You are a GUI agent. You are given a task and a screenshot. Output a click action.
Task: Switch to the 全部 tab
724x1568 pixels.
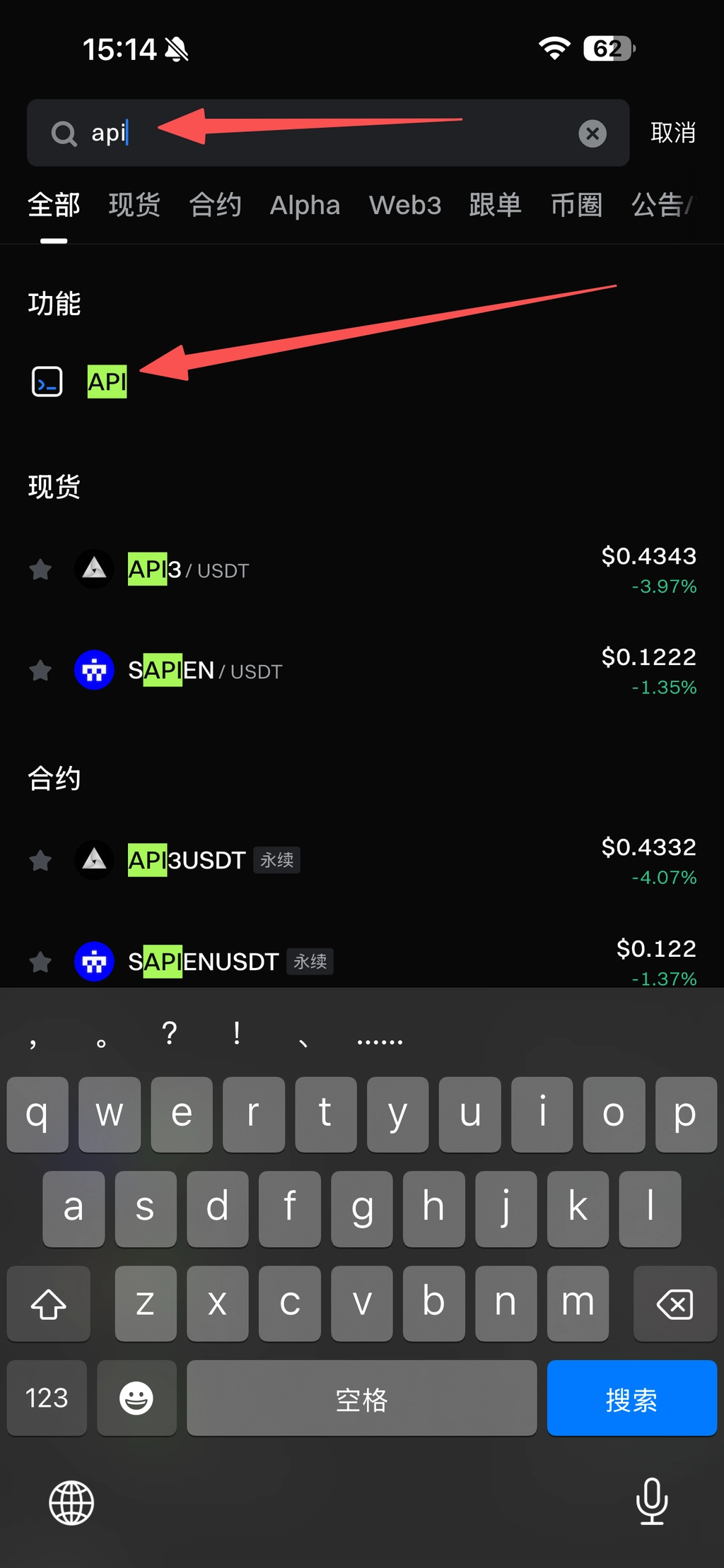54,205
